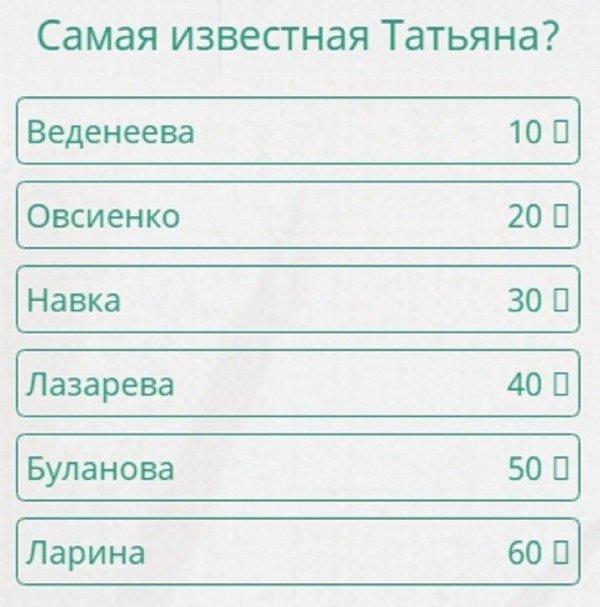Tap the Навка answer

(x=298, y=299)
